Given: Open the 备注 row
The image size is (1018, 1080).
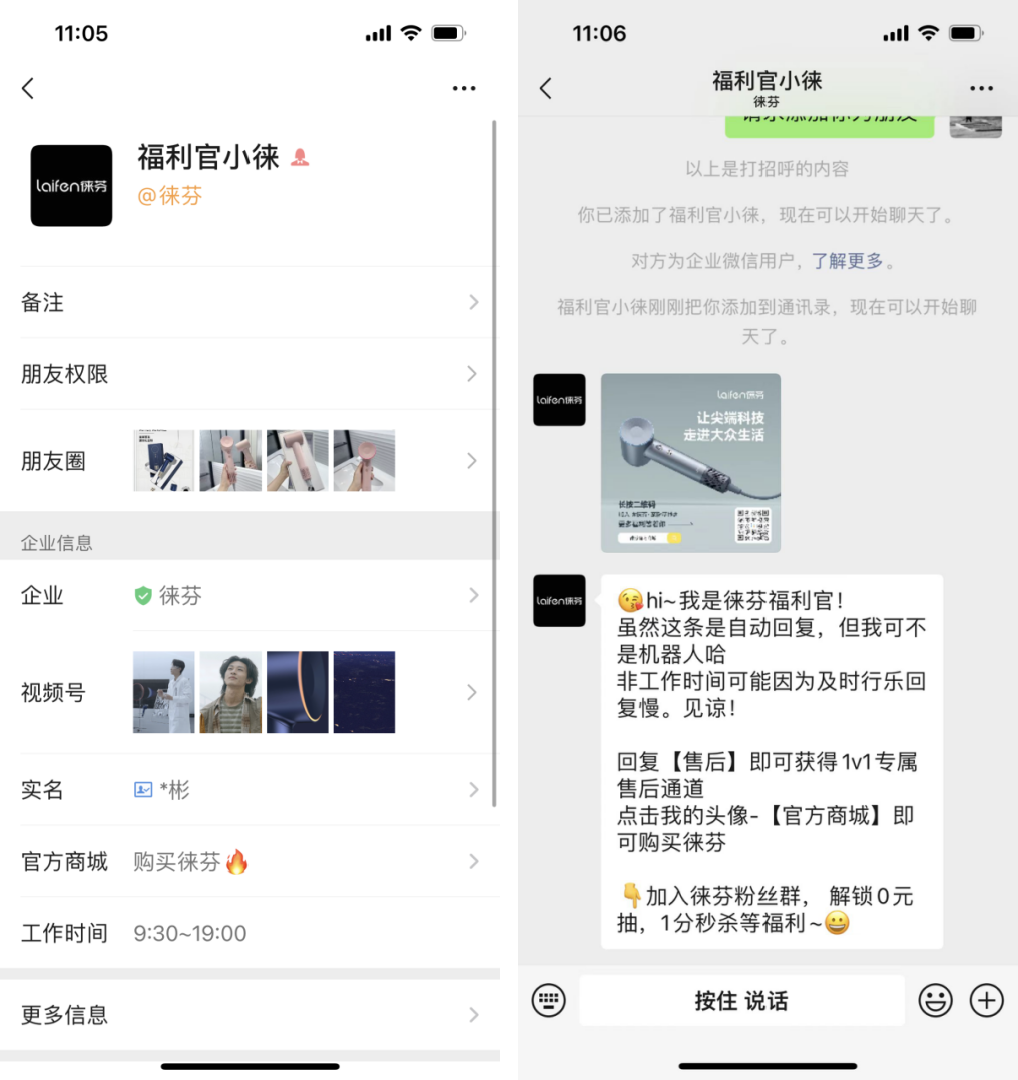Looking at the screenshot, I should click(x=250, y=303).
